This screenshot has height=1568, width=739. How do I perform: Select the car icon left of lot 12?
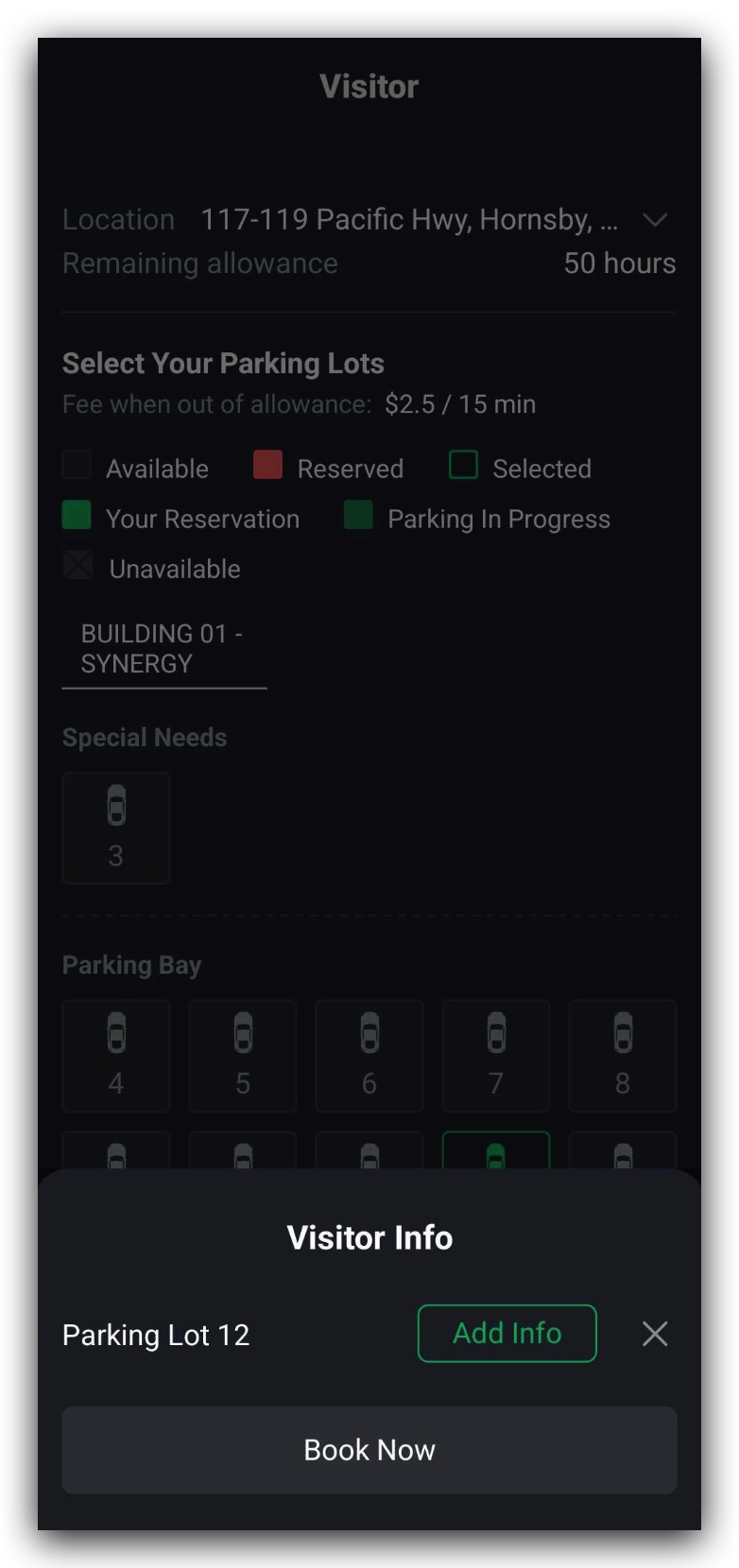pos(369,1154)
